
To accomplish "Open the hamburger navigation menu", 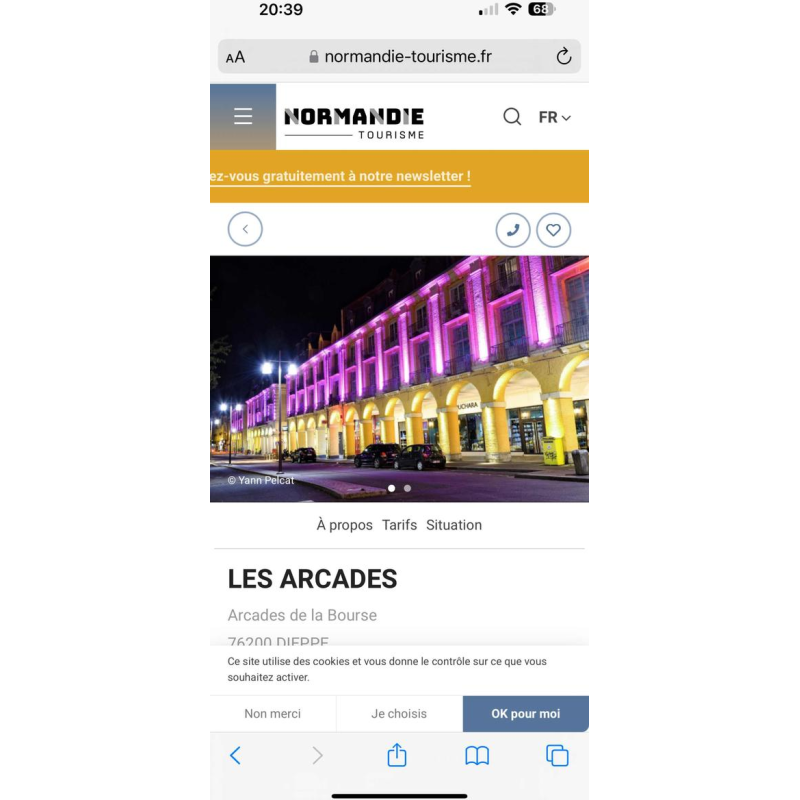I will click(243, 117).
